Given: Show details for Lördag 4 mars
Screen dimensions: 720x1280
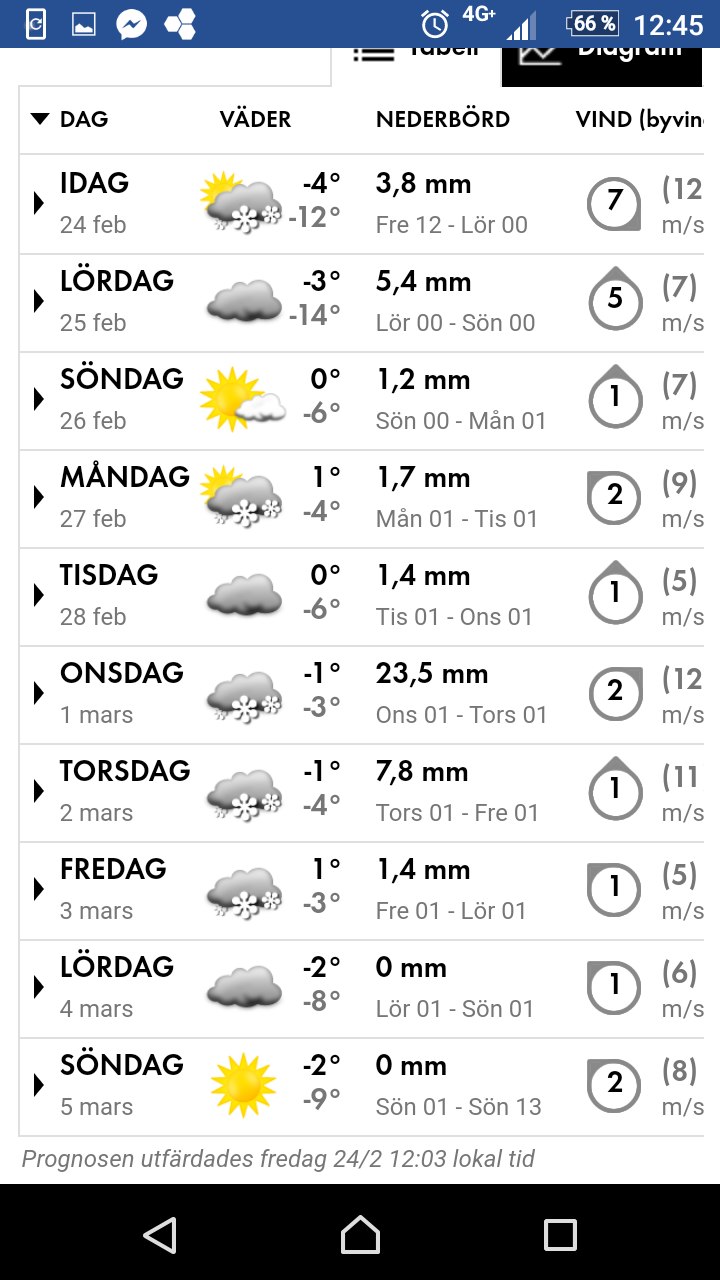Looking at the screenshot, I should [40, 988].
